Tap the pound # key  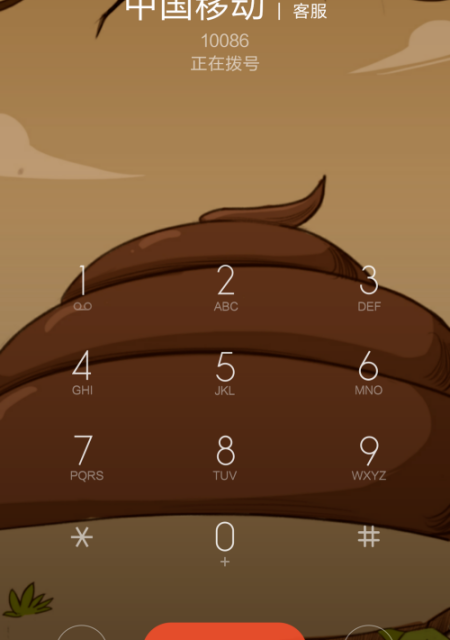pyautogui.click(x=369, y=537)
